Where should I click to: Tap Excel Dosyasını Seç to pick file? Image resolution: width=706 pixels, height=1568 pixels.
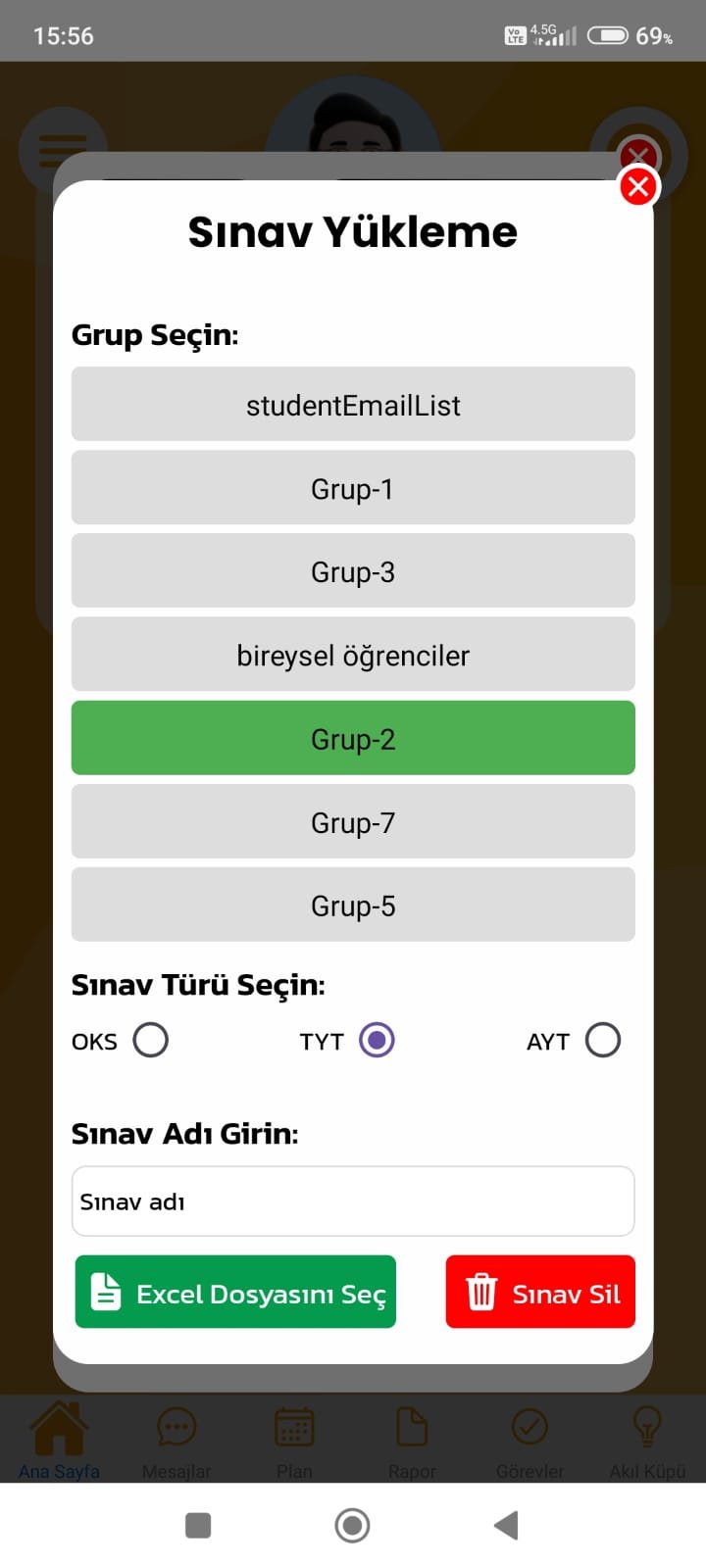235,1292
